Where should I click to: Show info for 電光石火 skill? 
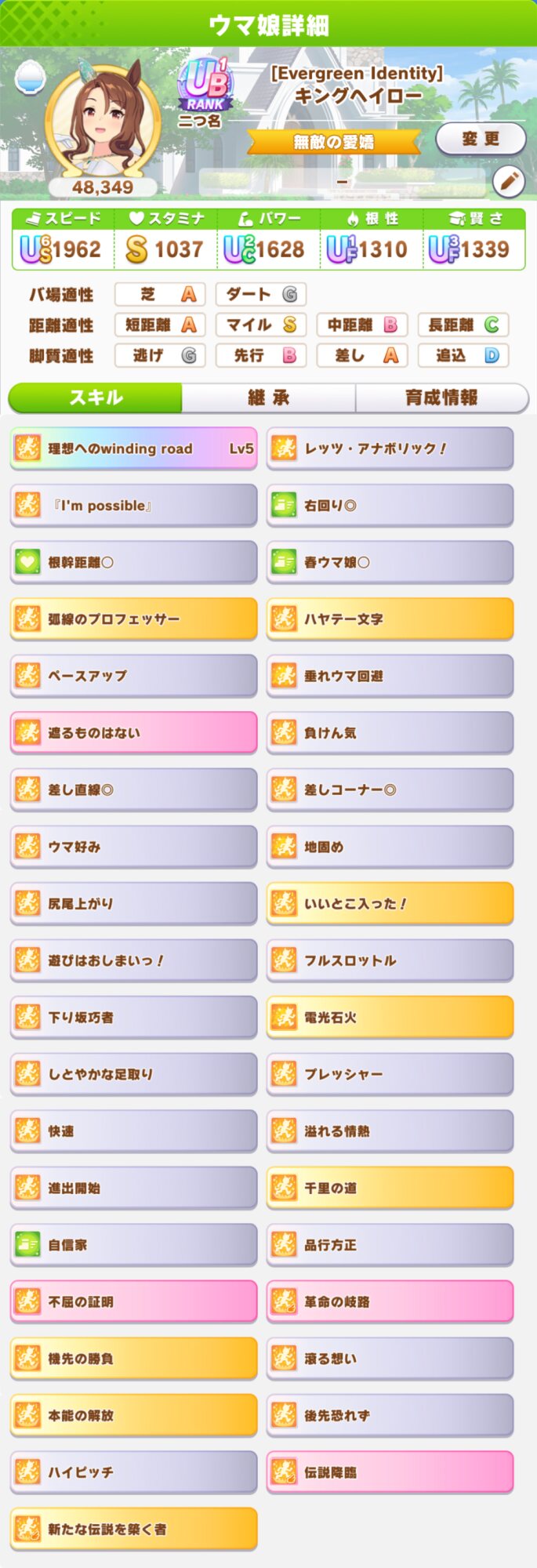(x=390, y=1017)
